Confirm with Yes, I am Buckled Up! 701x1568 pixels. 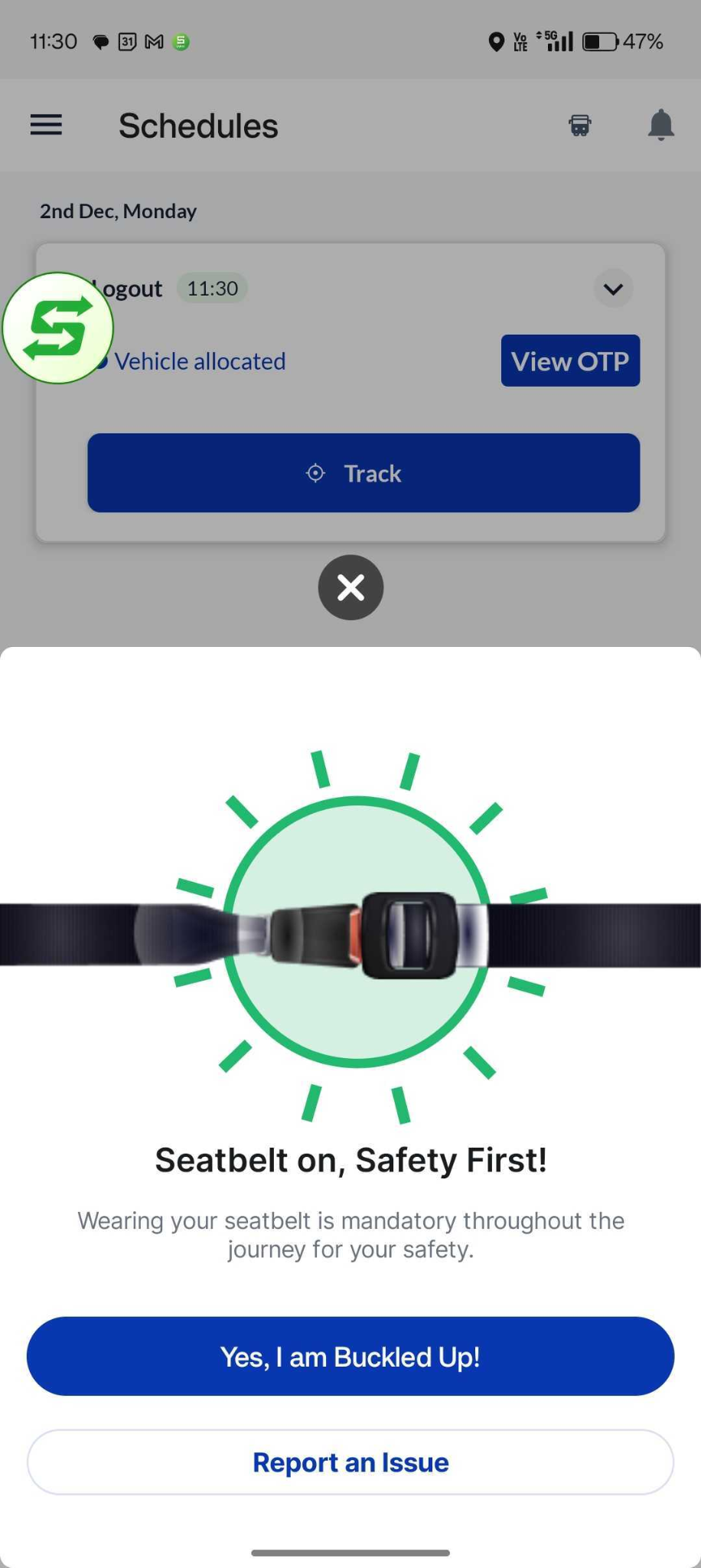pyautogui.click(x=350, y=1356)
